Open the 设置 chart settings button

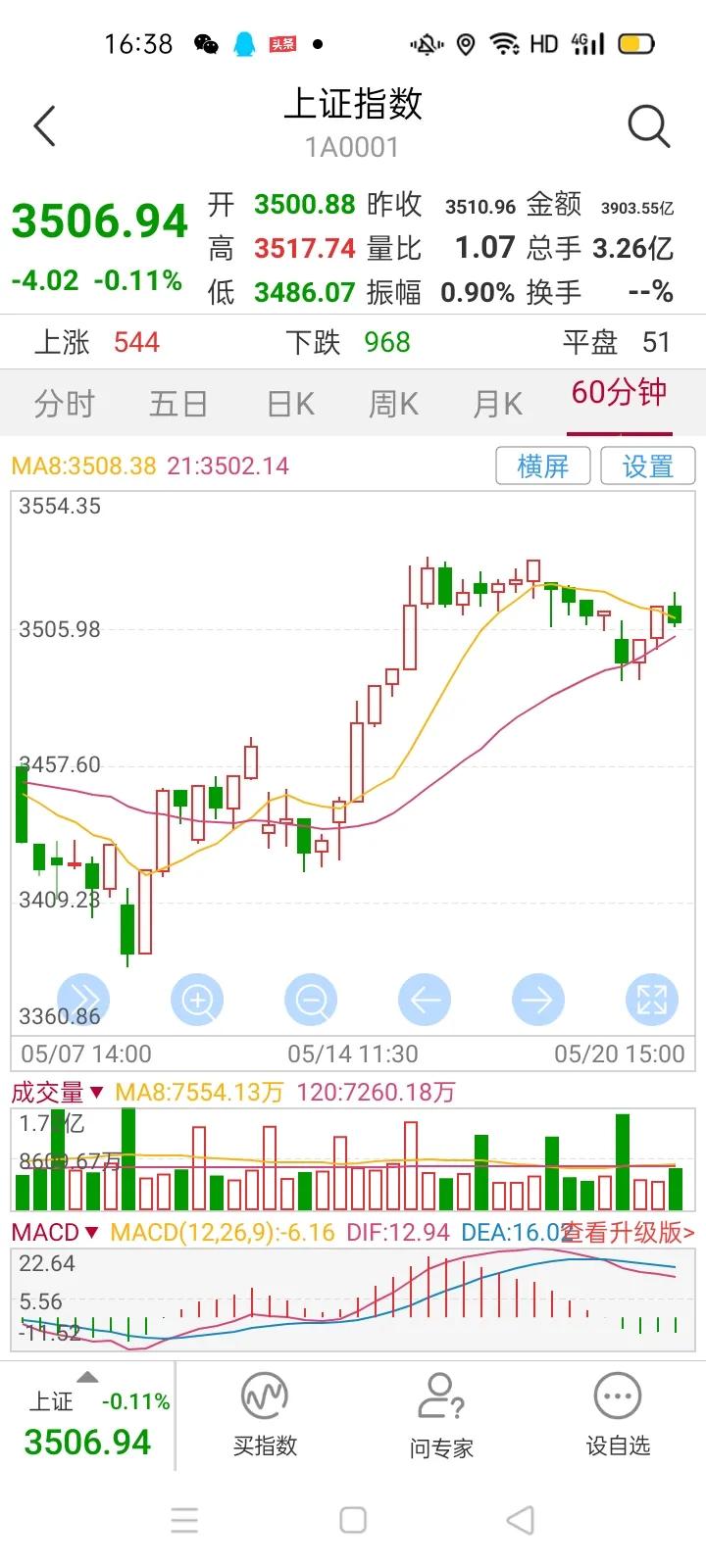(648, 465)
